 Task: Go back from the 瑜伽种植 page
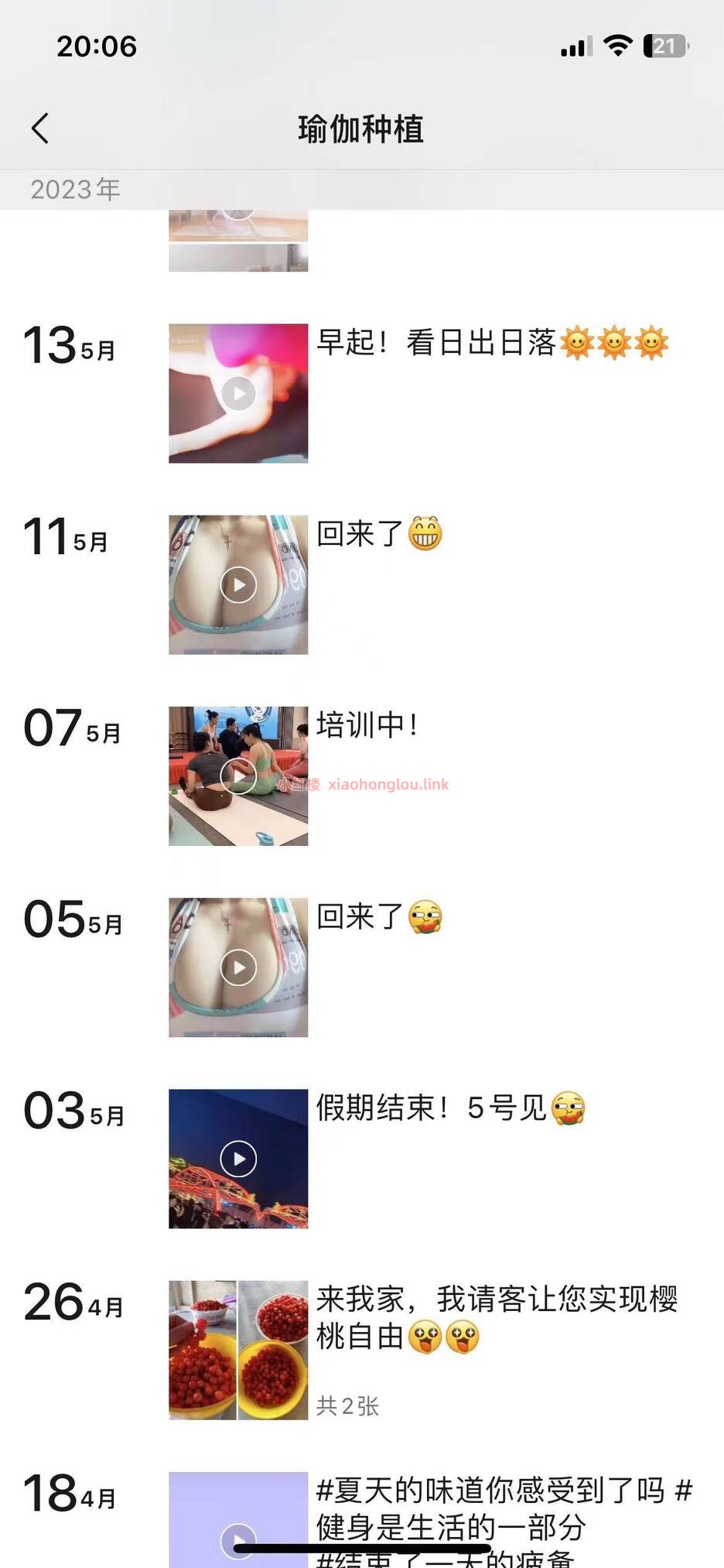click(x=40, y=128)
